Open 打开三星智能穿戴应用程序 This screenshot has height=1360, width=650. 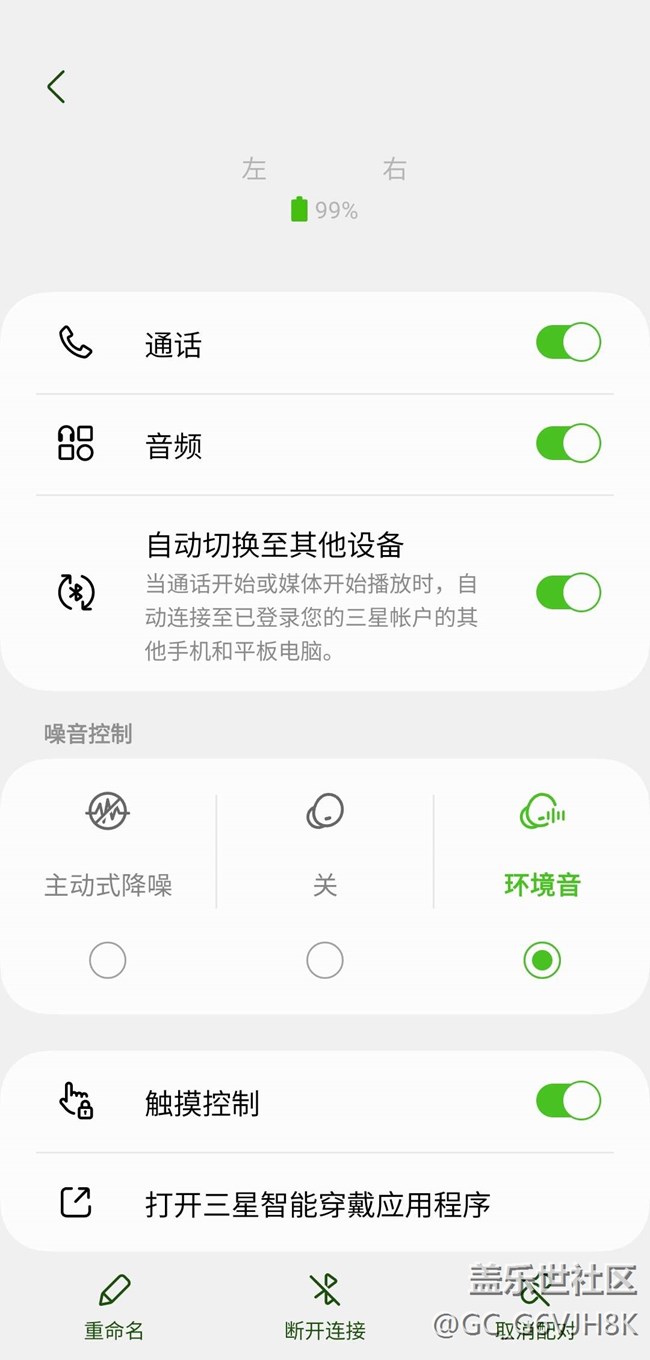325,1203
